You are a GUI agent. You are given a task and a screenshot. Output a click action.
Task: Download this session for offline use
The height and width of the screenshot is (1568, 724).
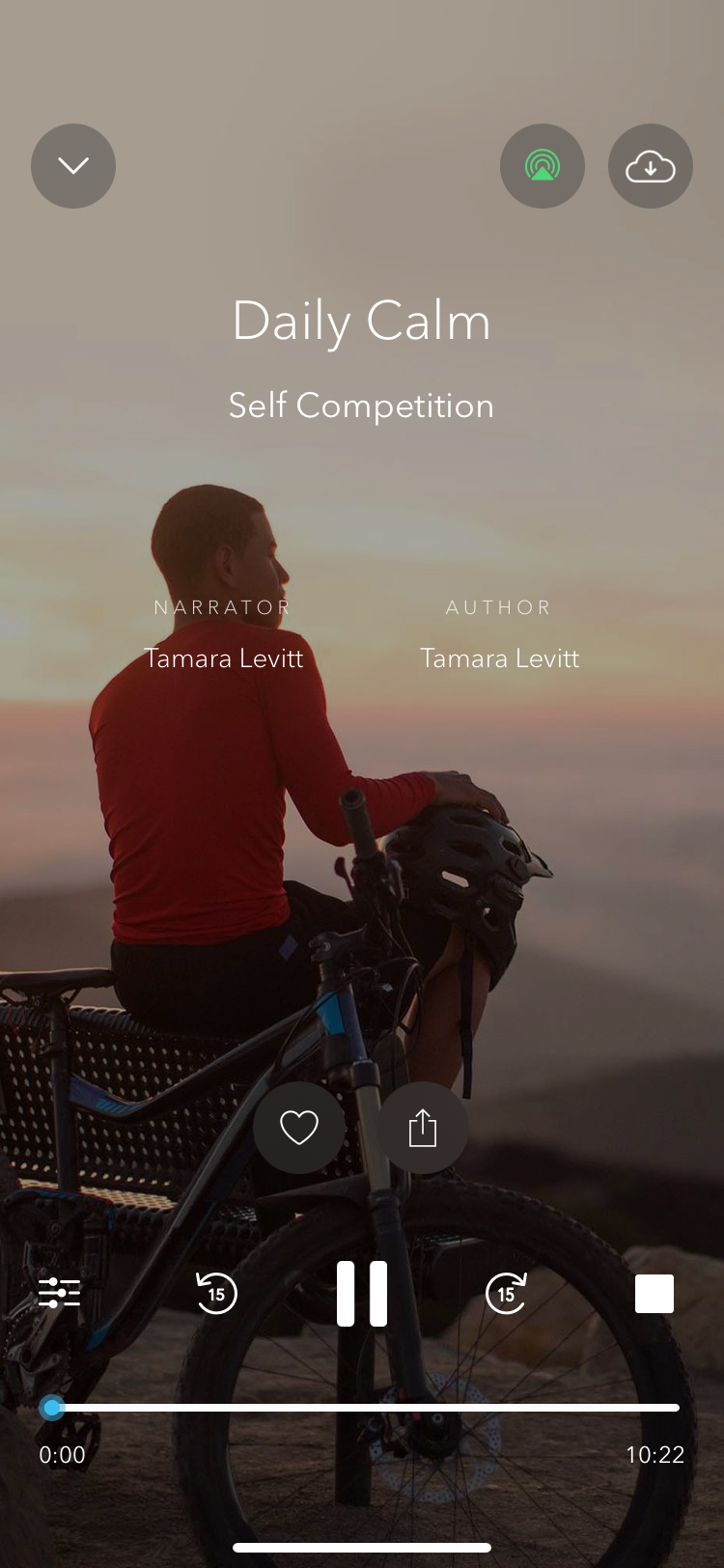[x=651, y=166]
